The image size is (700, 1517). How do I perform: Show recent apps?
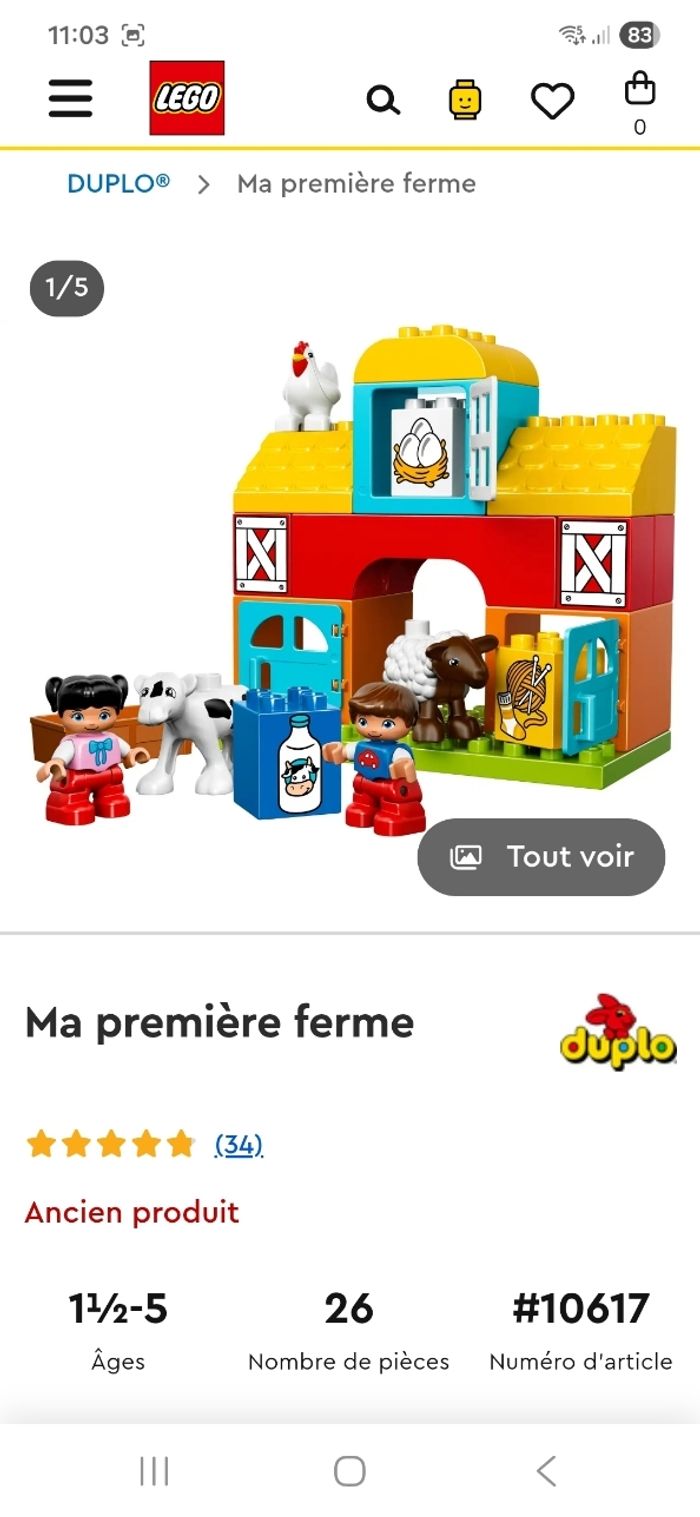tap(154, 1471)
